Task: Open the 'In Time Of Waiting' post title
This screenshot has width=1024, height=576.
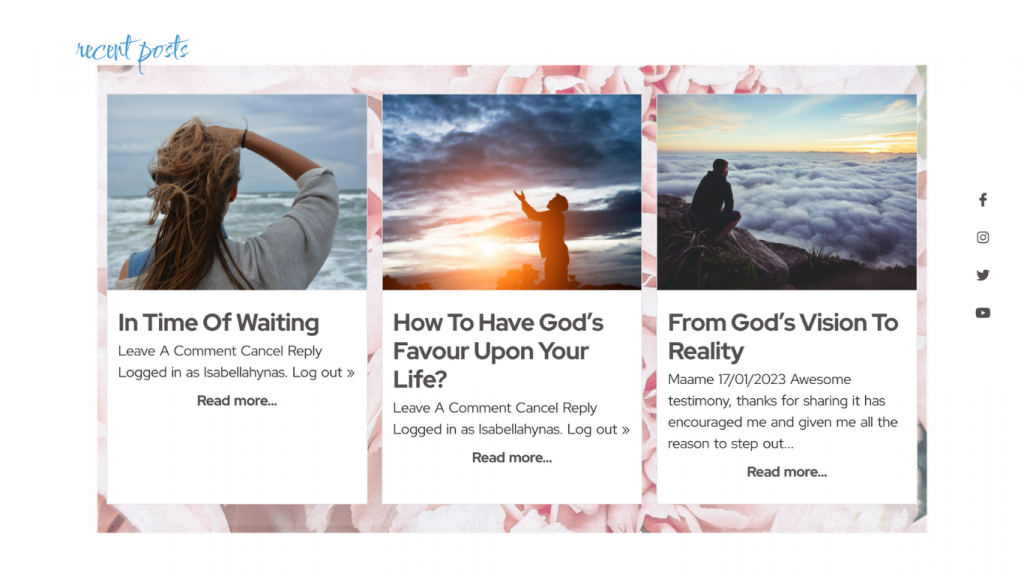Action: tap(218, 323)
